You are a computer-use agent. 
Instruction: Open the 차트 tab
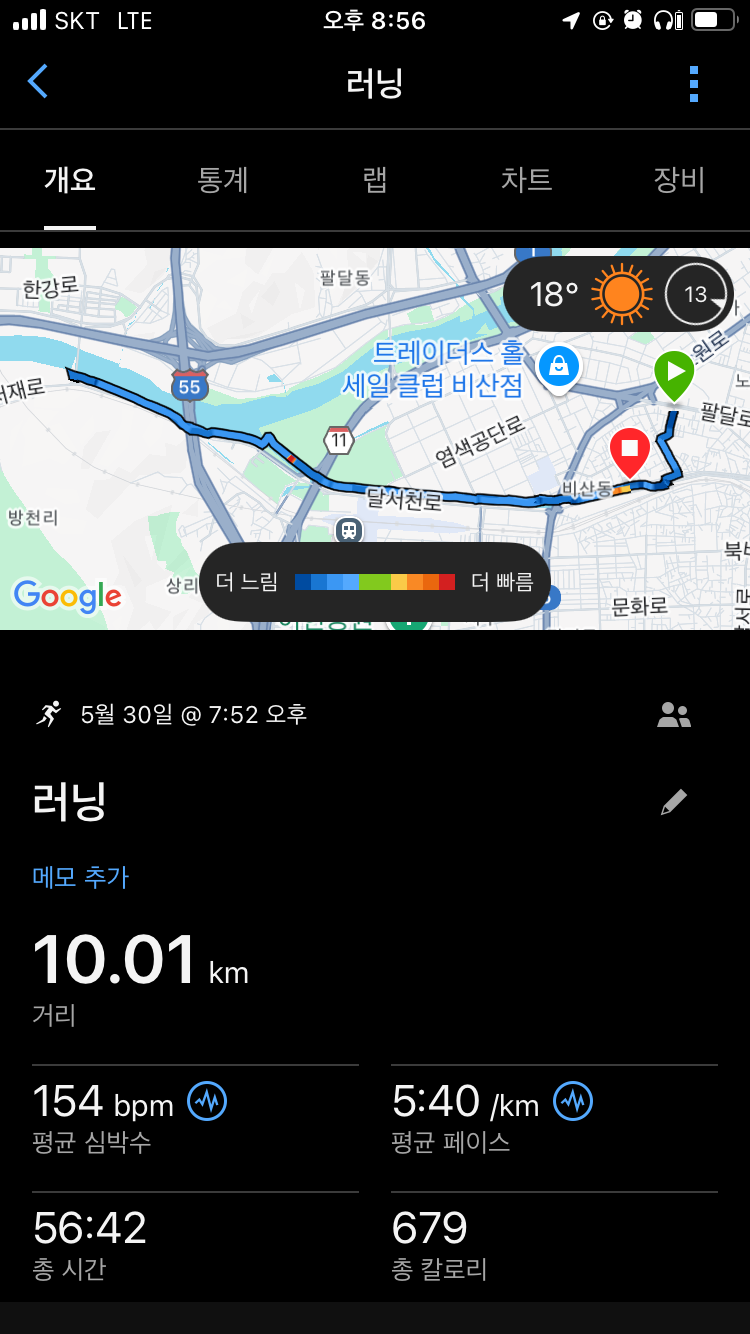point(526,180)
